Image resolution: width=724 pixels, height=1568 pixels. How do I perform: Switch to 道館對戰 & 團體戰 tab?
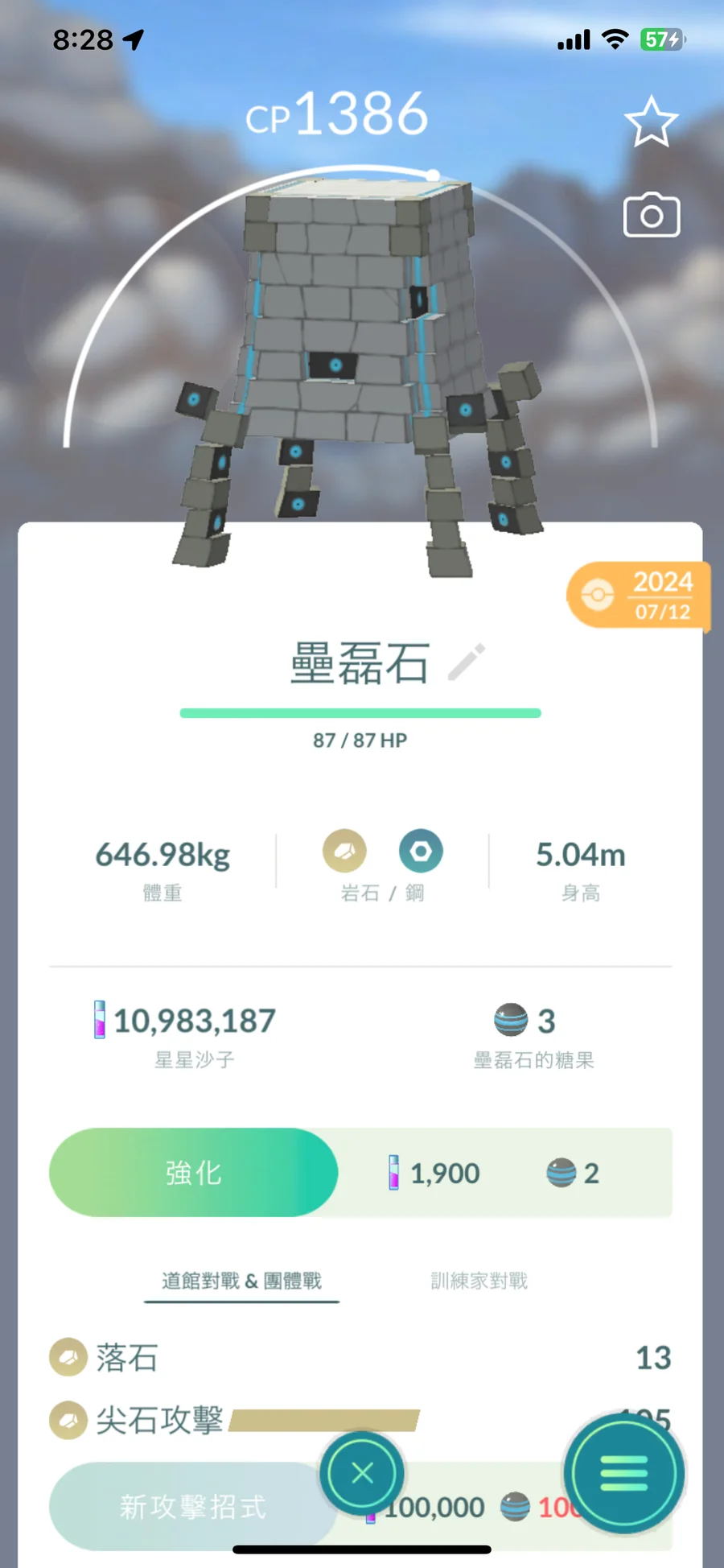coord(241,1281)
